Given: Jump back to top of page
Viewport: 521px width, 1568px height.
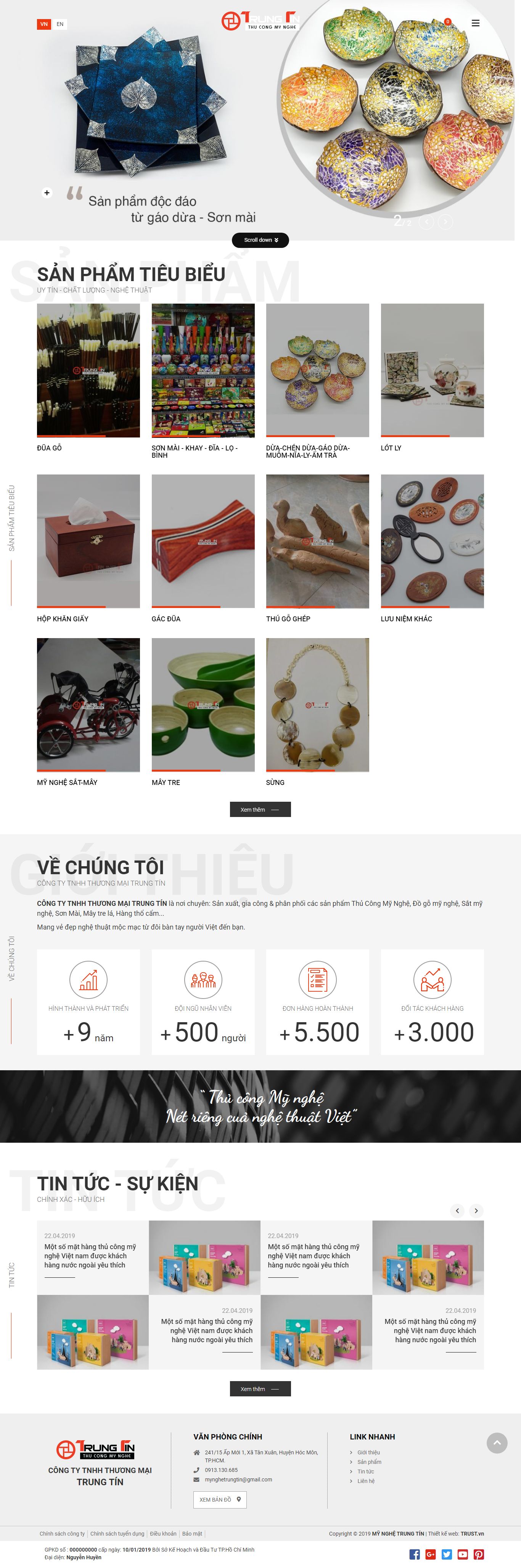Looking at the screenshot, I should coord(497,1443).
